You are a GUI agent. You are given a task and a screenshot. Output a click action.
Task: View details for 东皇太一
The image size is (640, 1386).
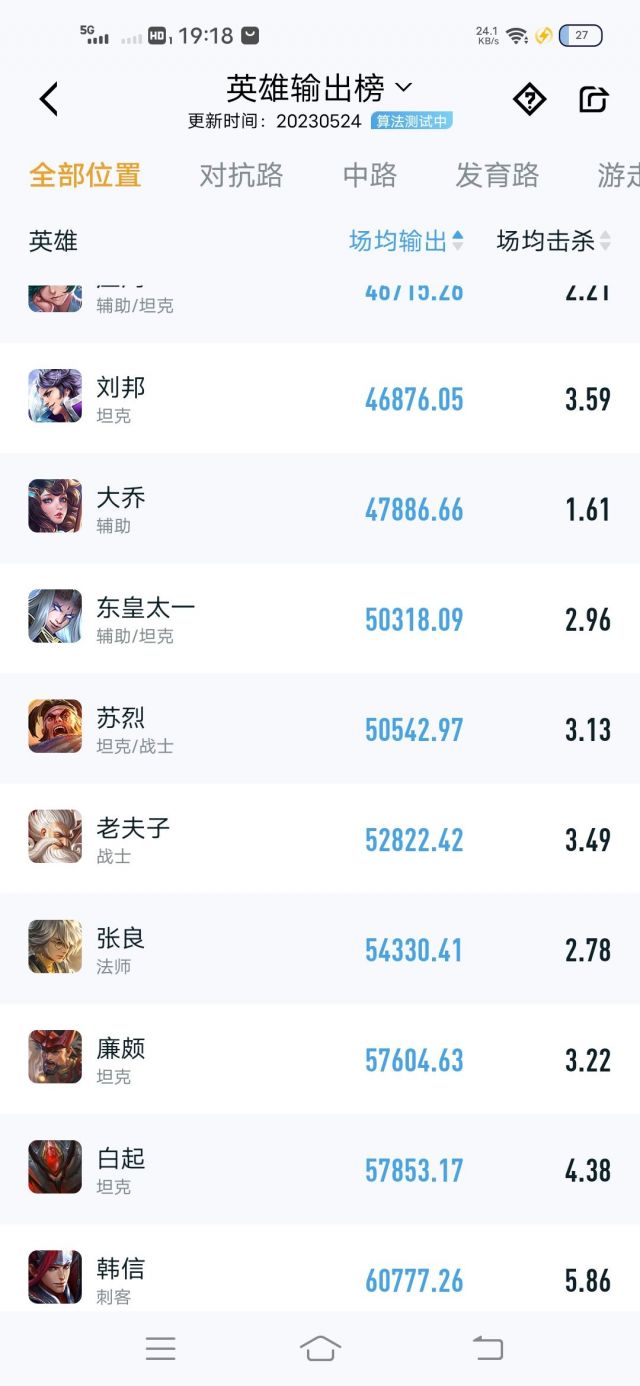[320, 618]
